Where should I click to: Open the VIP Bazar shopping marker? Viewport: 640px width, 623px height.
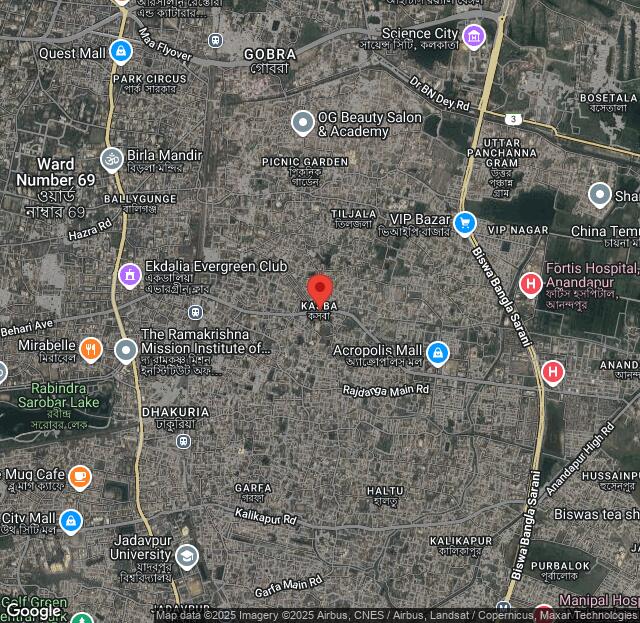coord(464,223)
